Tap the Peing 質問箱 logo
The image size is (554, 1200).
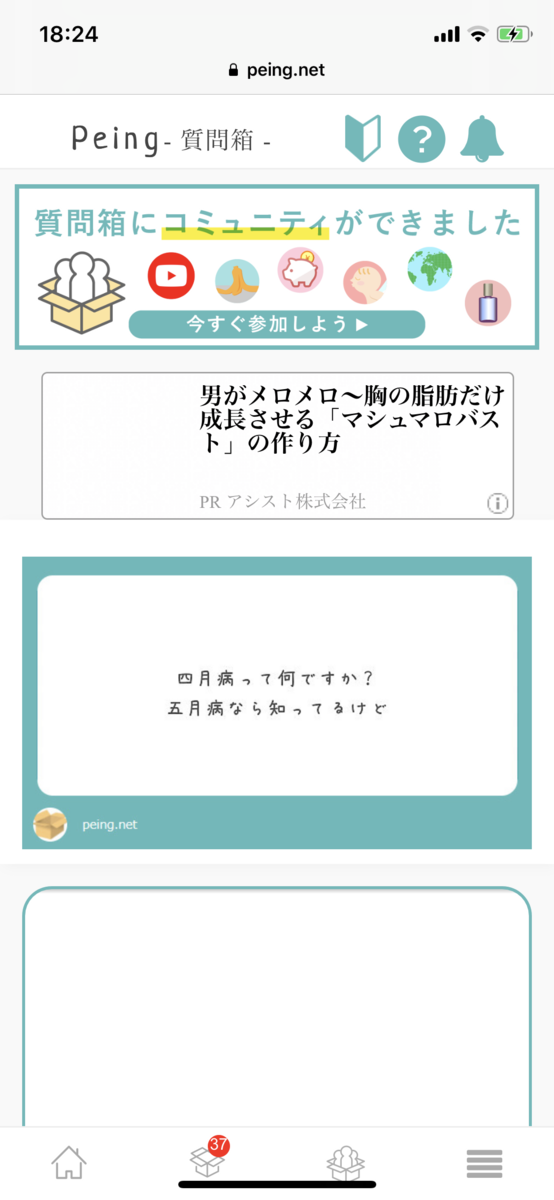[172, 139]
